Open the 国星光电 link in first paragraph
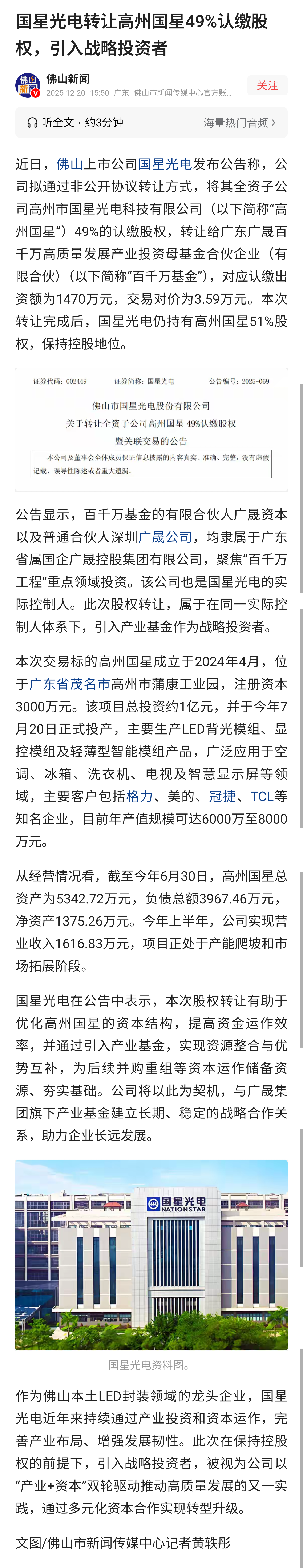Image resolution: width=303 pixels, height=1568 pixels. click(x=165, y=164)
